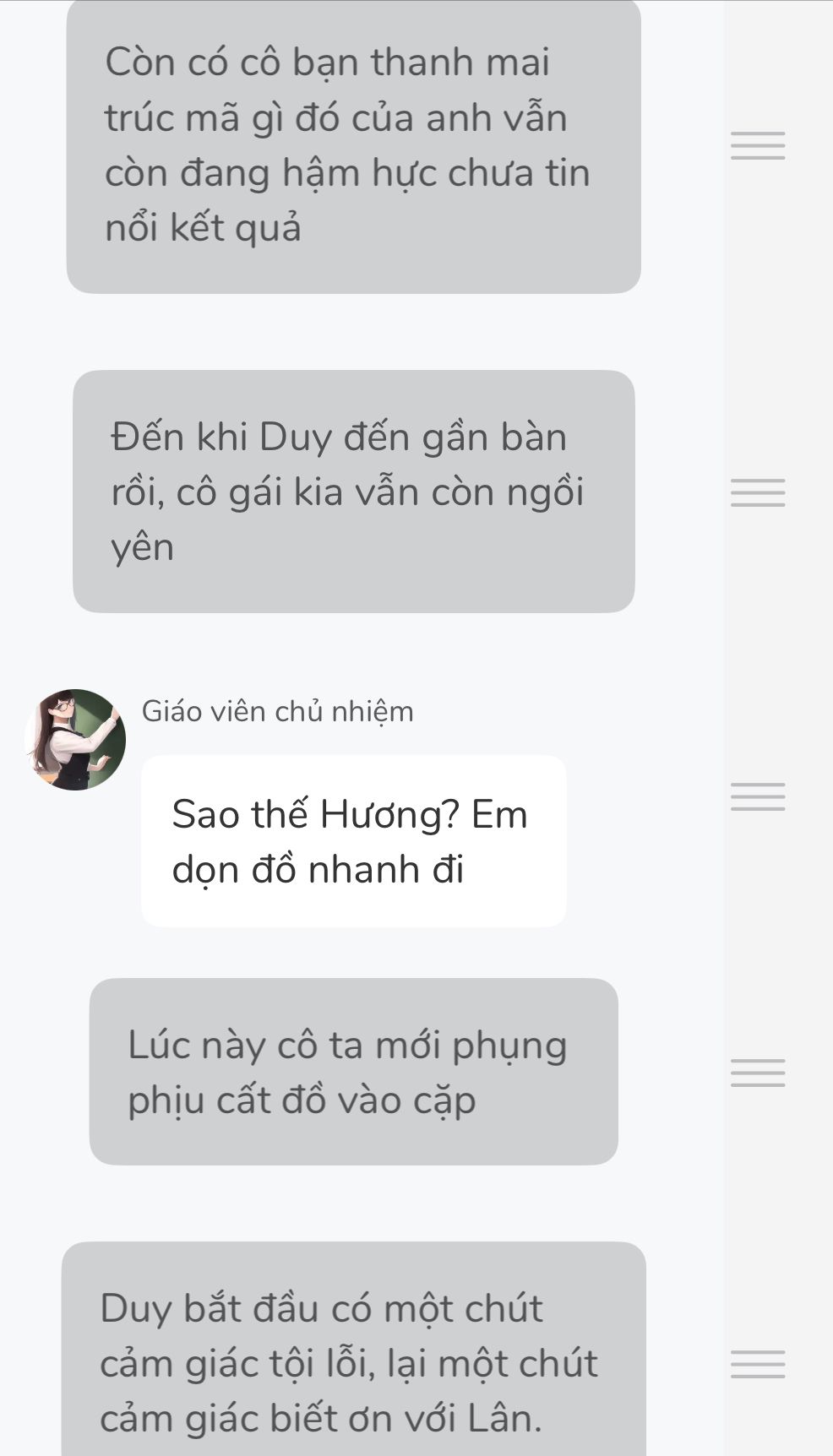
Task: Open the narration block "Còn có cô bạn thanh mai"
Action: [353, 145]
